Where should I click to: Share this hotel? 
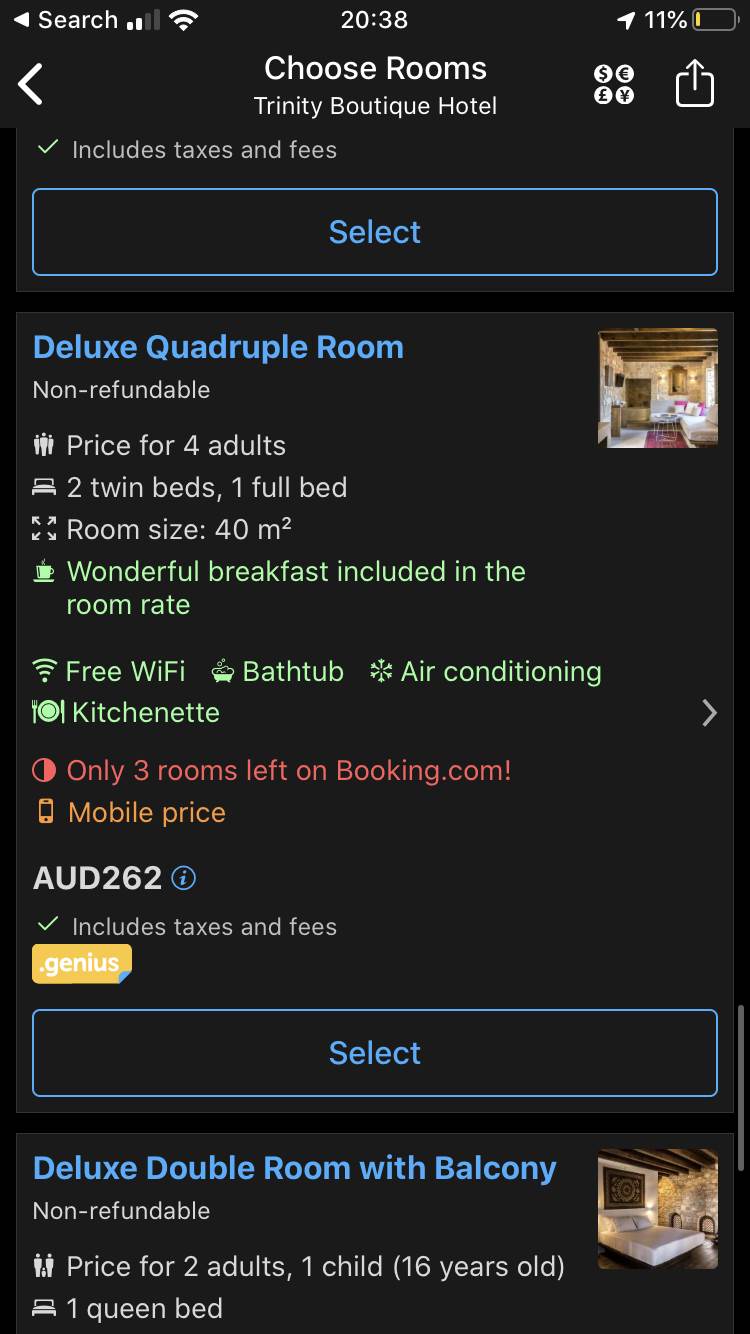pyautogui.click(x=695, y=84)
